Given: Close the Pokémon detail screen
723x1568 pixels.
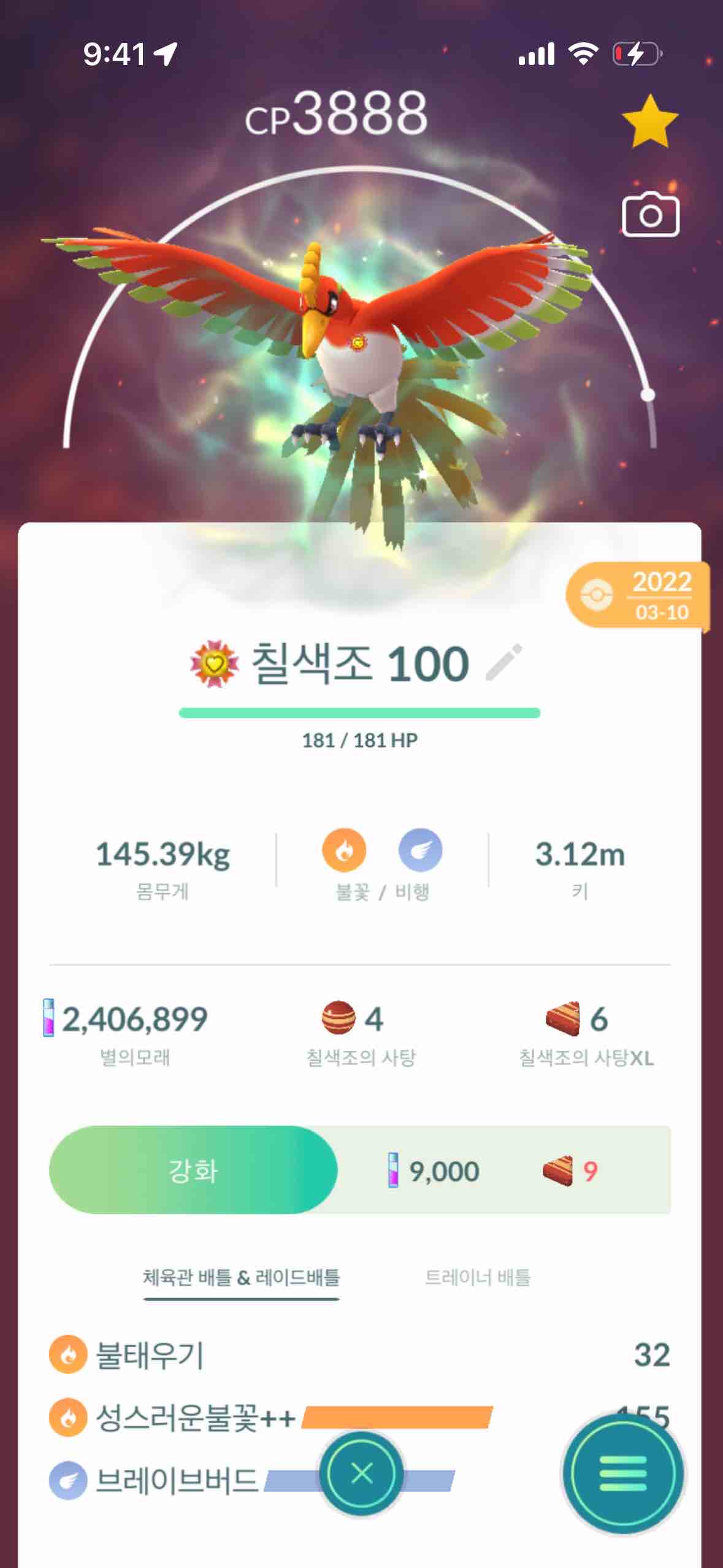Looking at the screenshot, I should click(x=361, y=1473).
